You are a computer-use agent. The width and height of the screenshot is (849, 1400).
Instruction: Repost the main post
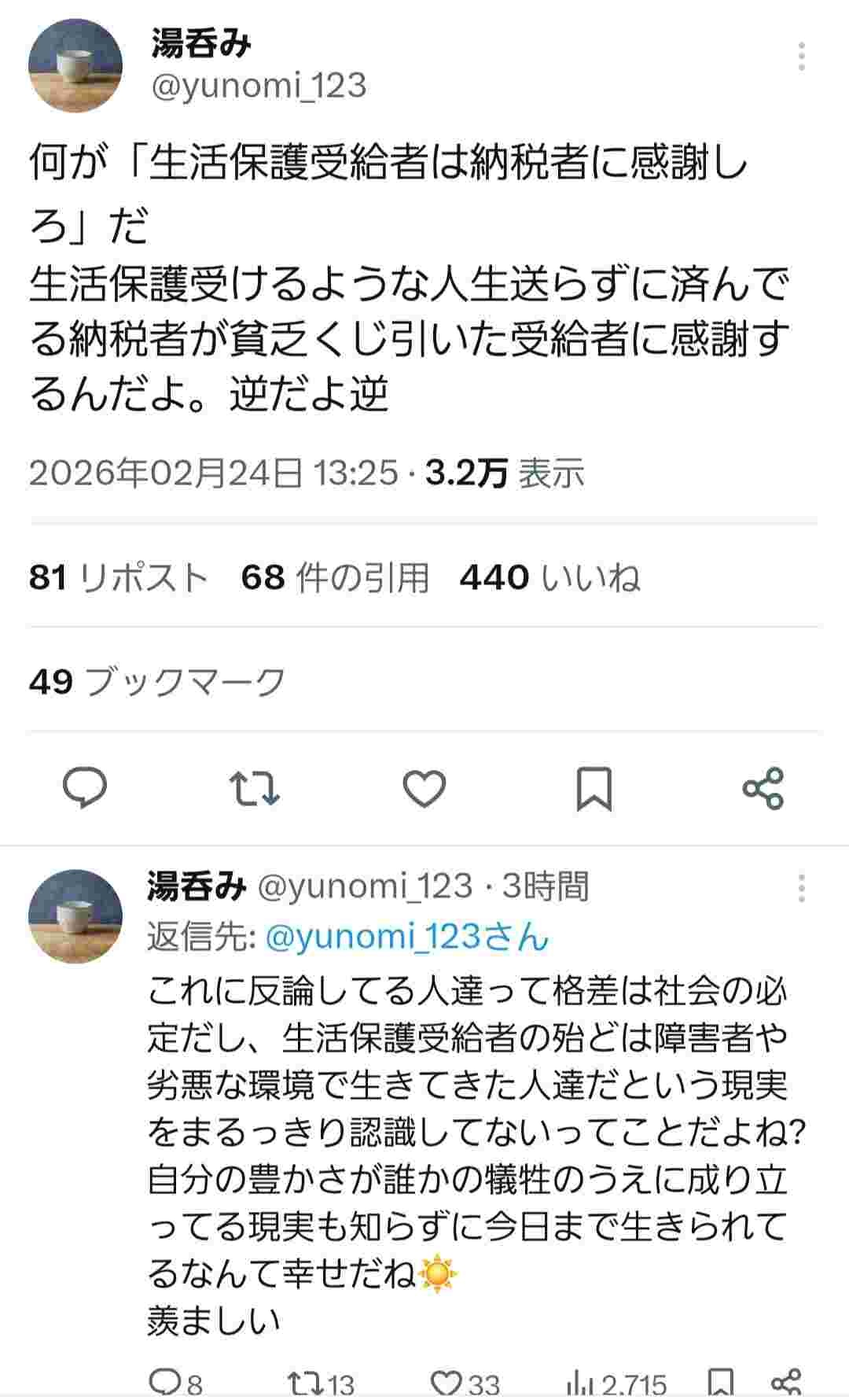coord(254,787)
